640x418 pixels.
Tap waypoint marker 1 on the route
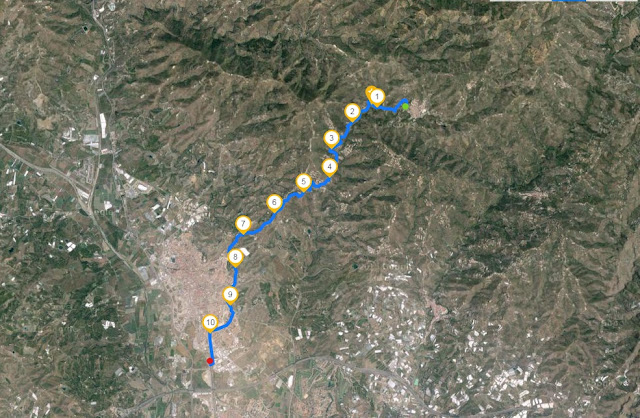tap(377, 95)
